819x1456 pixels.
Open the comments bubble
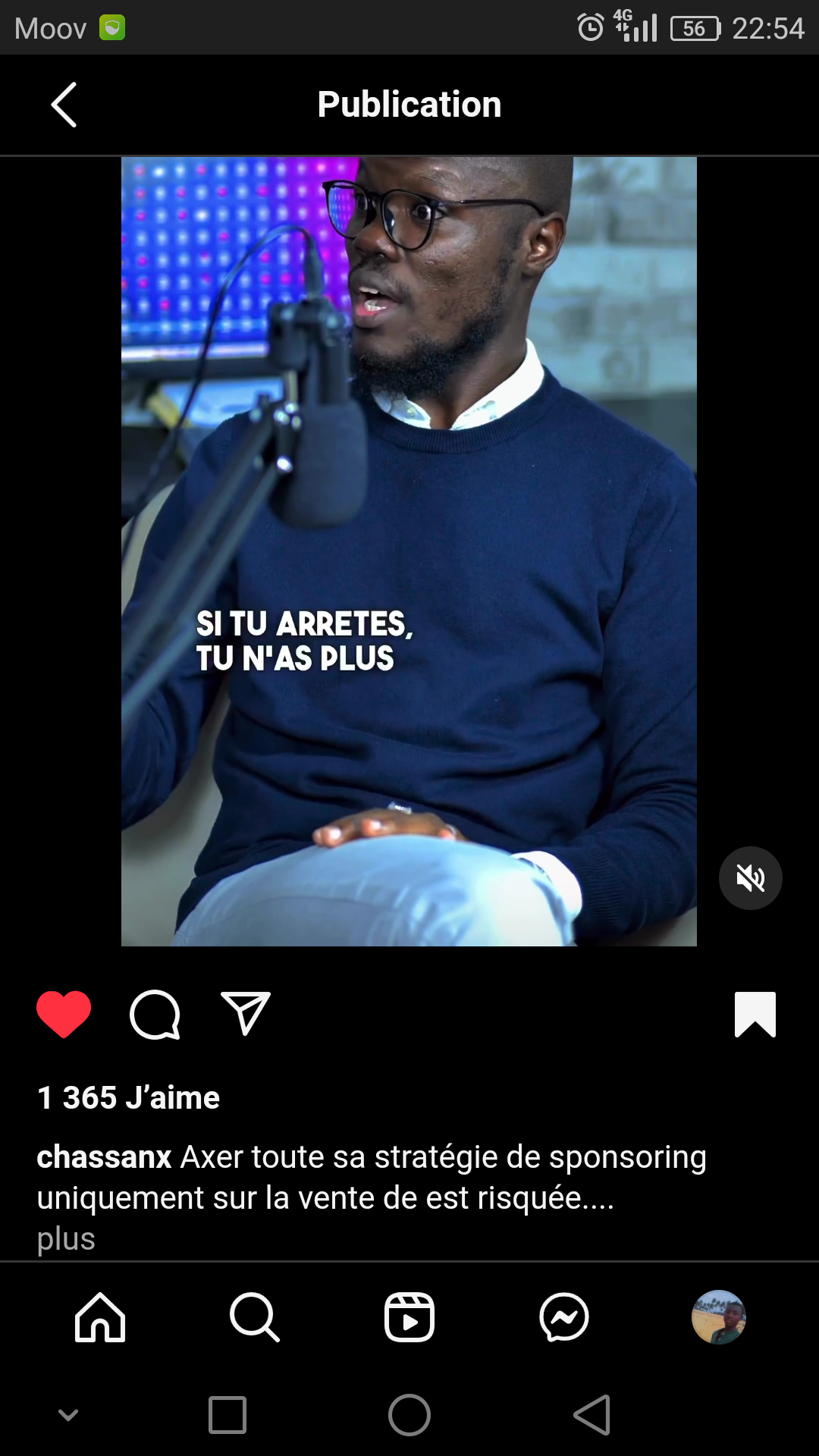click(x=155, y=1014)
